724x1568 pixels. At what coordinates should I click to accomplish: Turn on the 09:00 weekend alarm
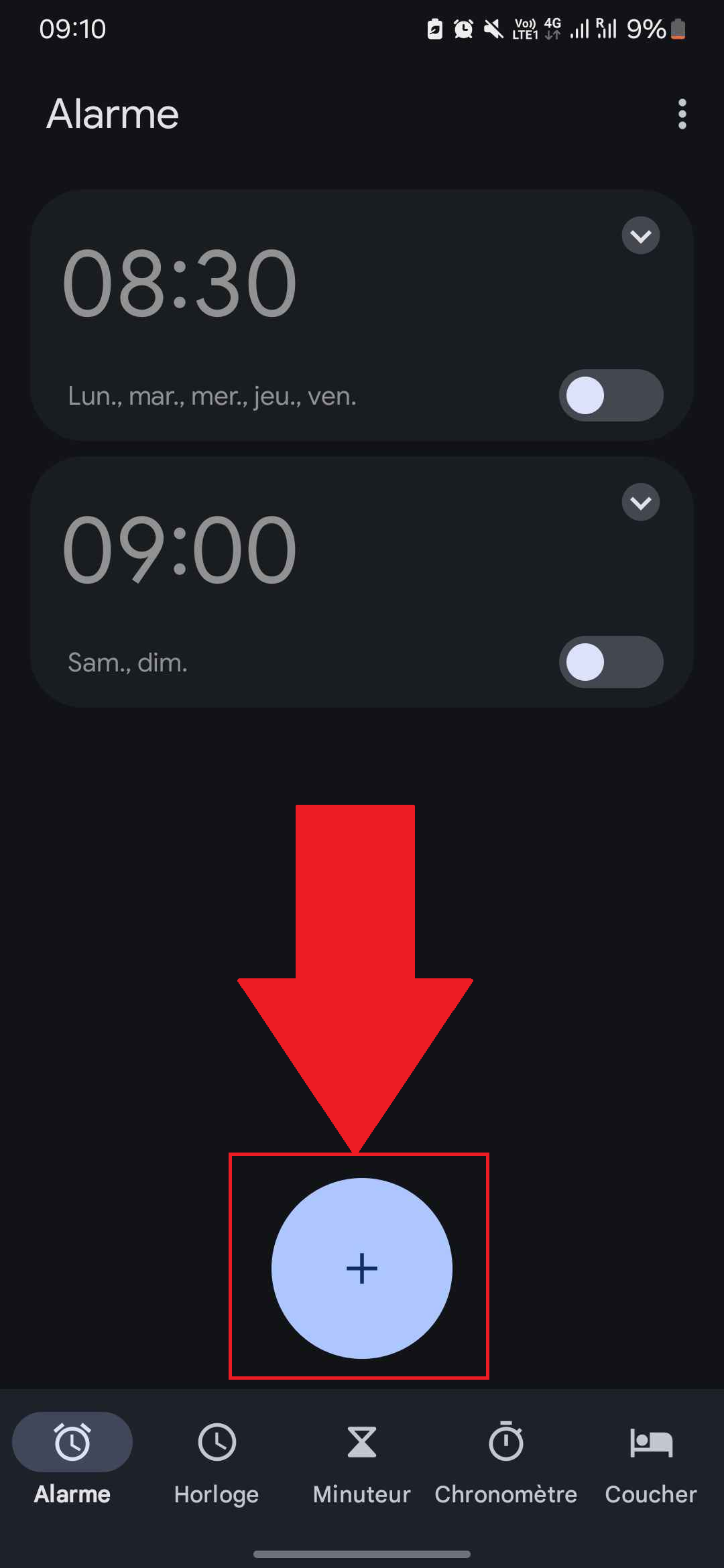click(611, 662)
